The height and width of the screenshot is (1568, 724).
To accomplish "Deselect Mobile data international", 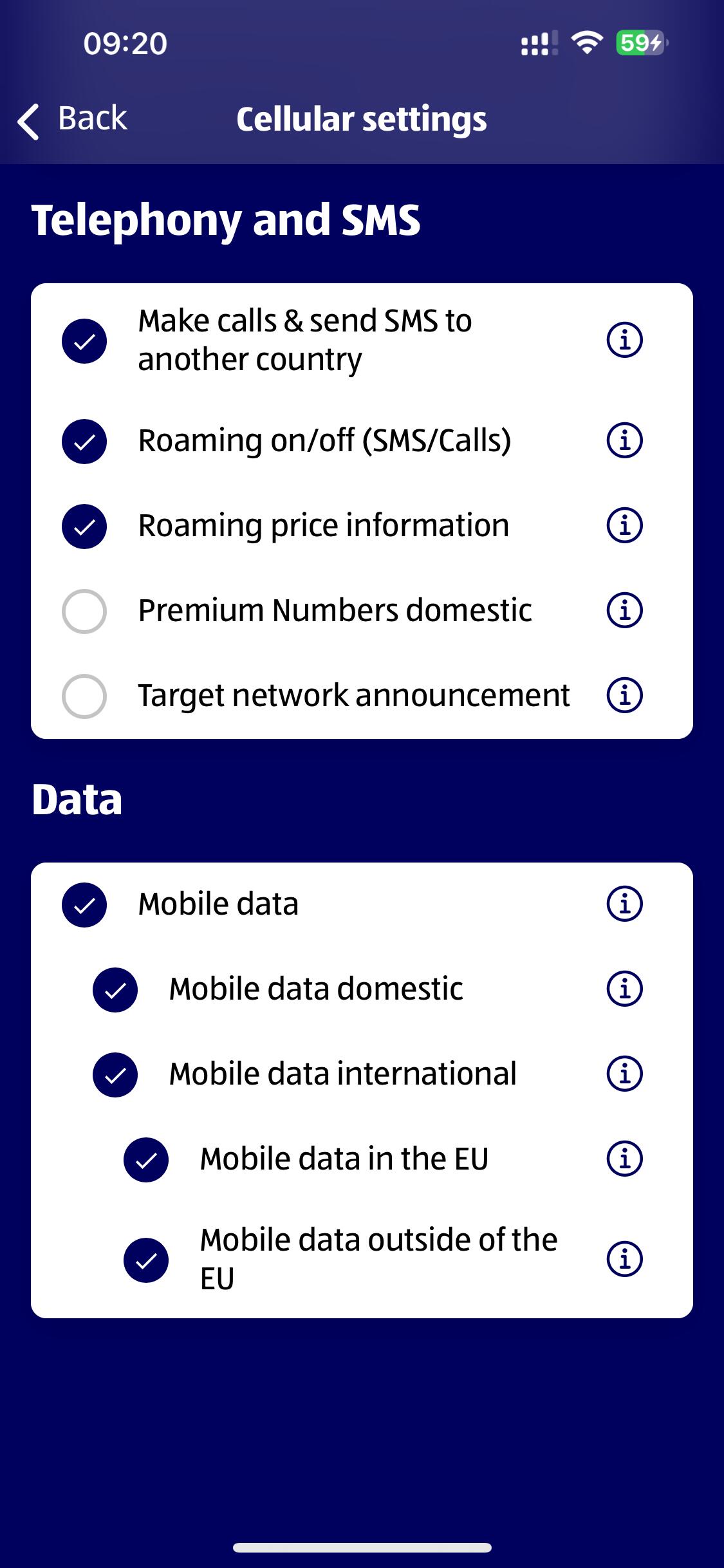I will (x=115, y=1074).
